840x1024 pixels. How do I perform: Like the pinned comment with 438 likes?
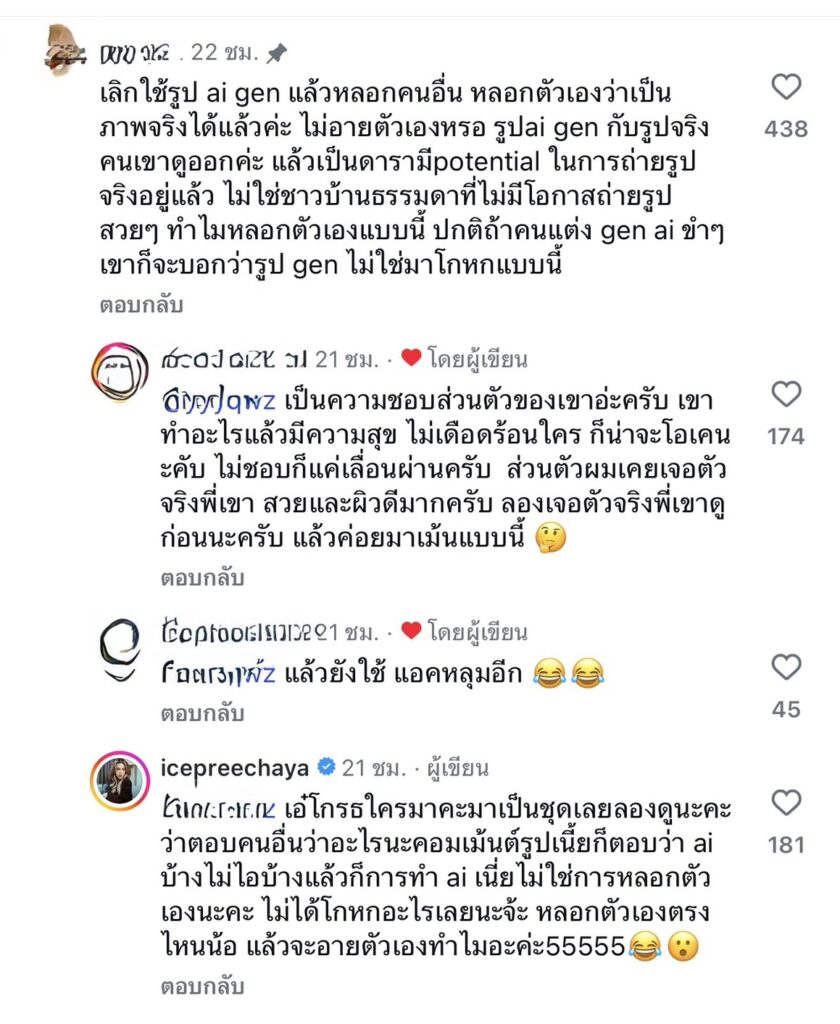[787, 88]
